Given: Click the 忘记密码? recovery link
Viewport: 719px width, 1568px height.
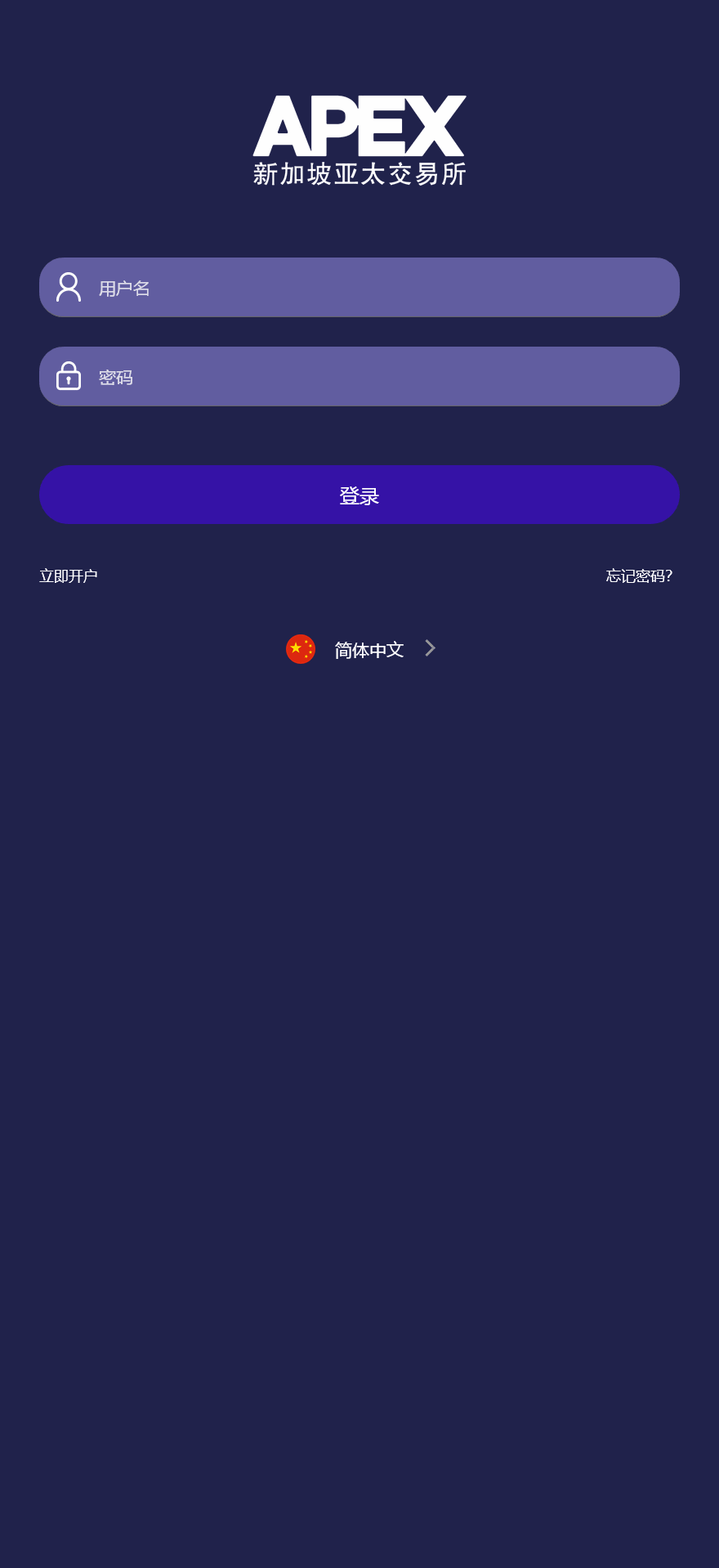Looking at the screenshot, I should [x=638, y=576].
